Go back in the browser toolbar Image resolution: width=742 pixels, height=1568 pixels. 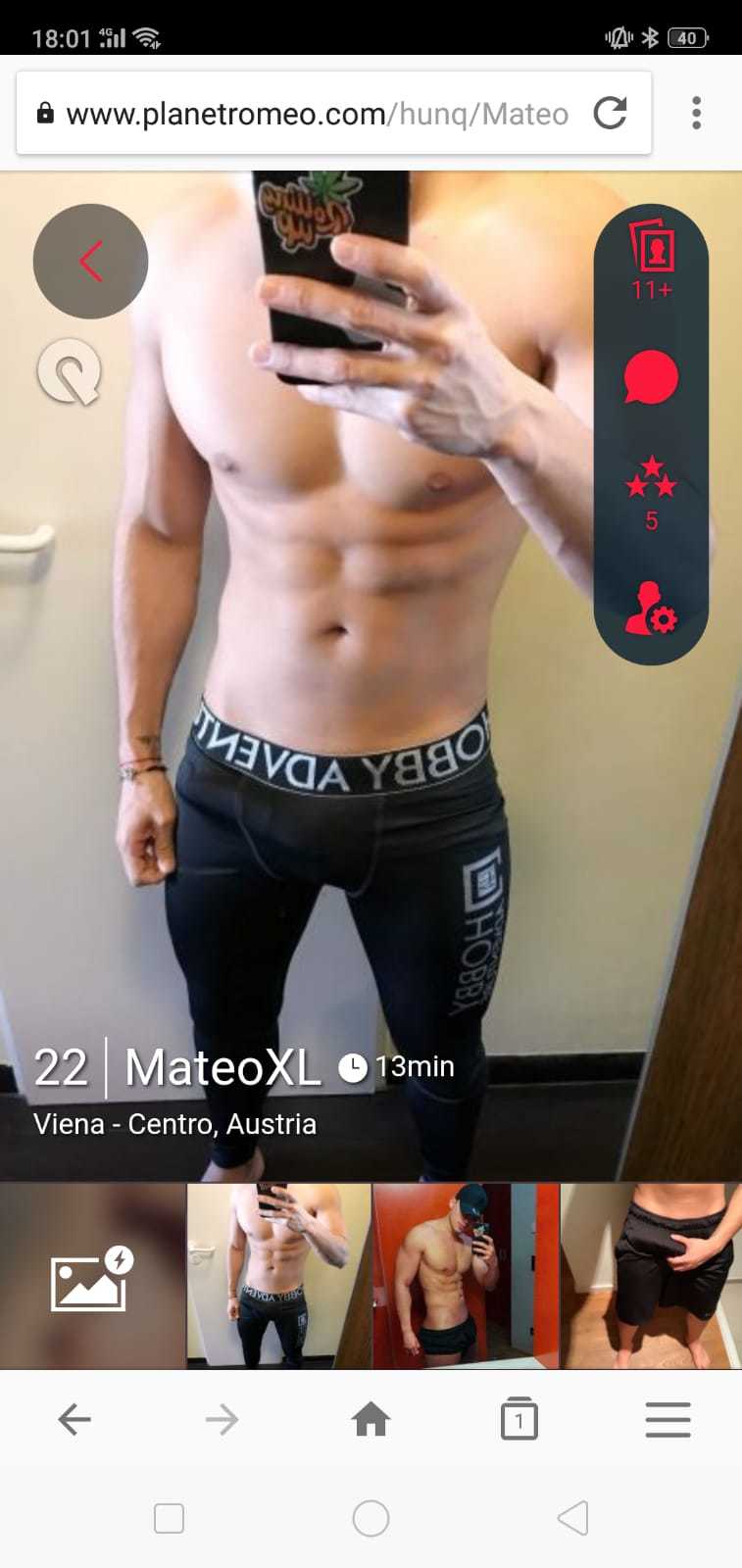coord(74,1419)
